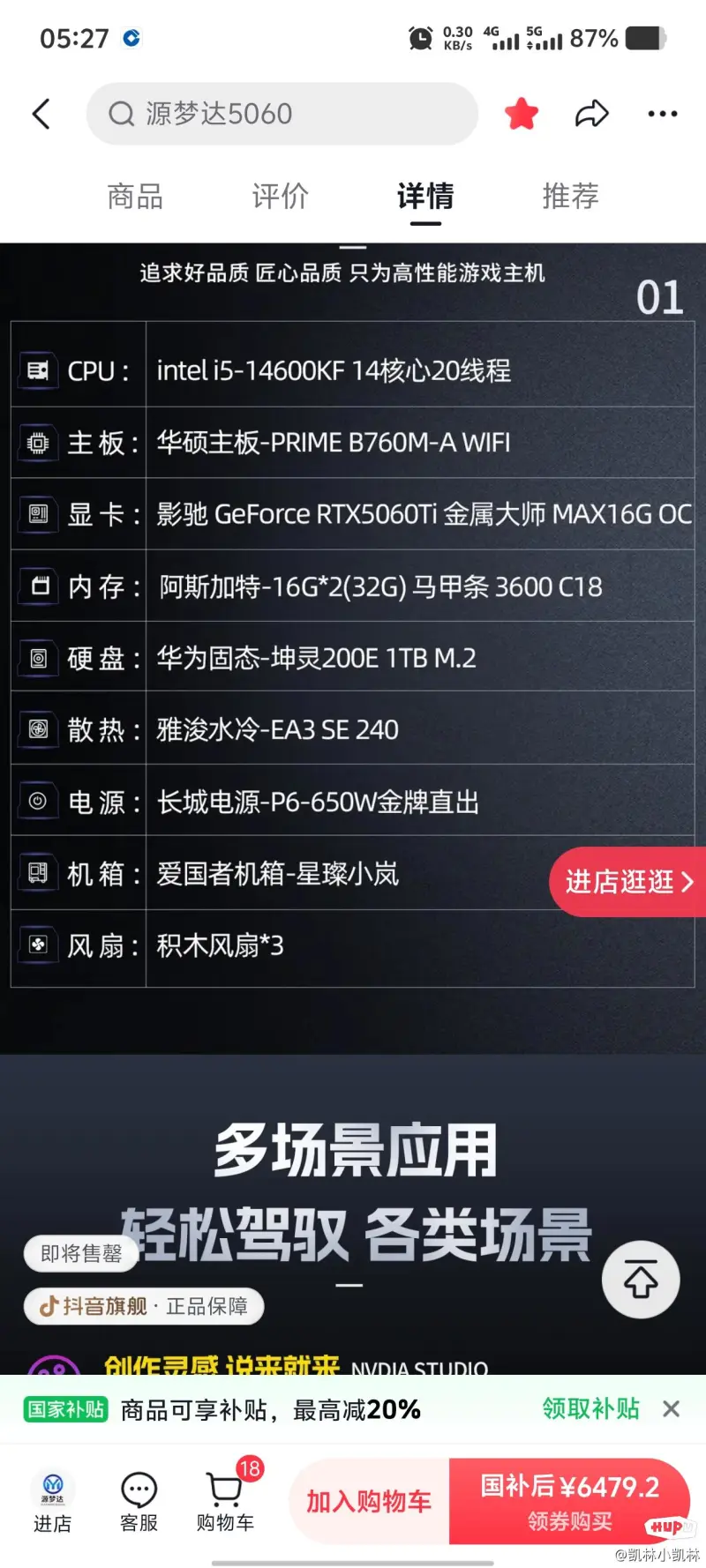Dismiss the 国家补贴 banner
The width and height of the screenshot is (706, 1568).
671,1409
